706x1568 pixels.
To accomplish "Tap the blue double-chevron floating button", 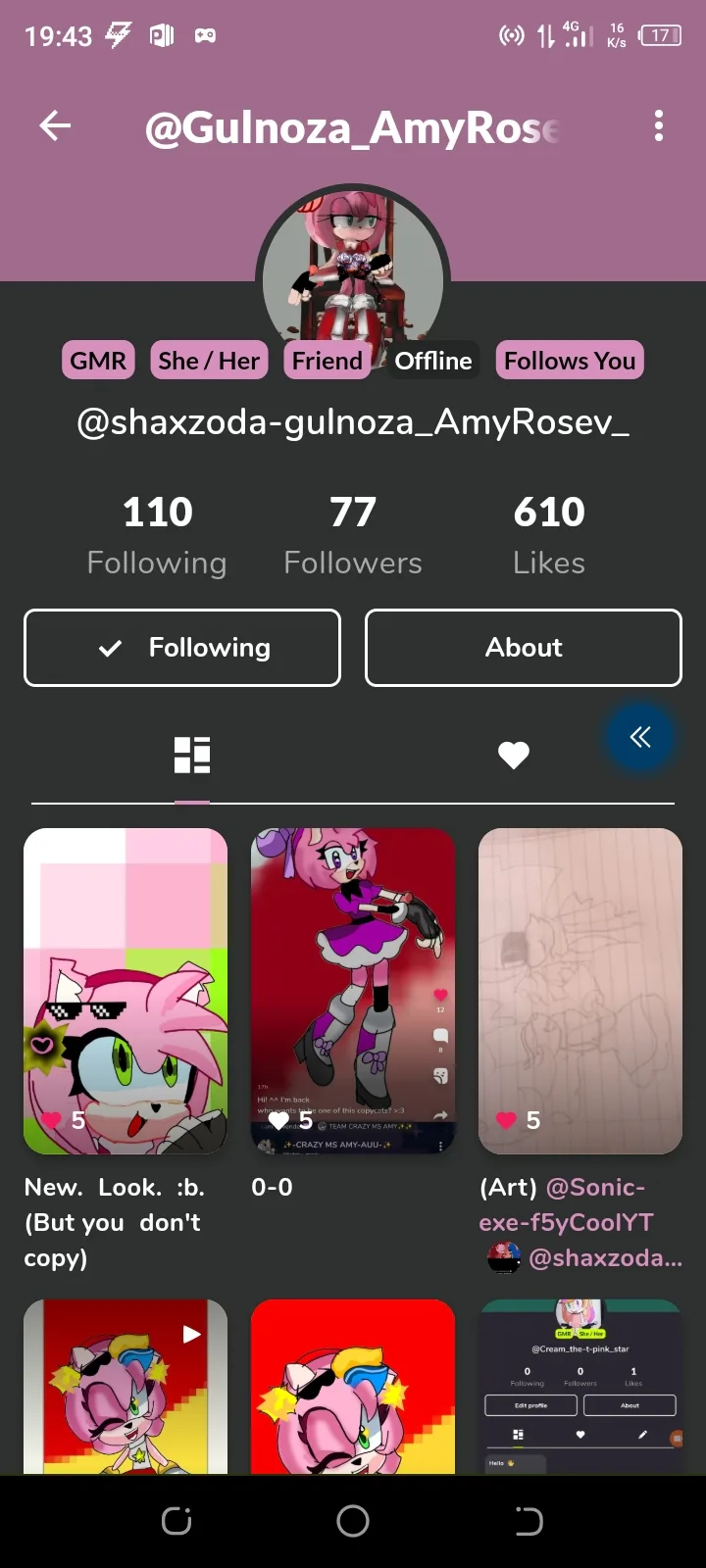I will pos(640,737).
